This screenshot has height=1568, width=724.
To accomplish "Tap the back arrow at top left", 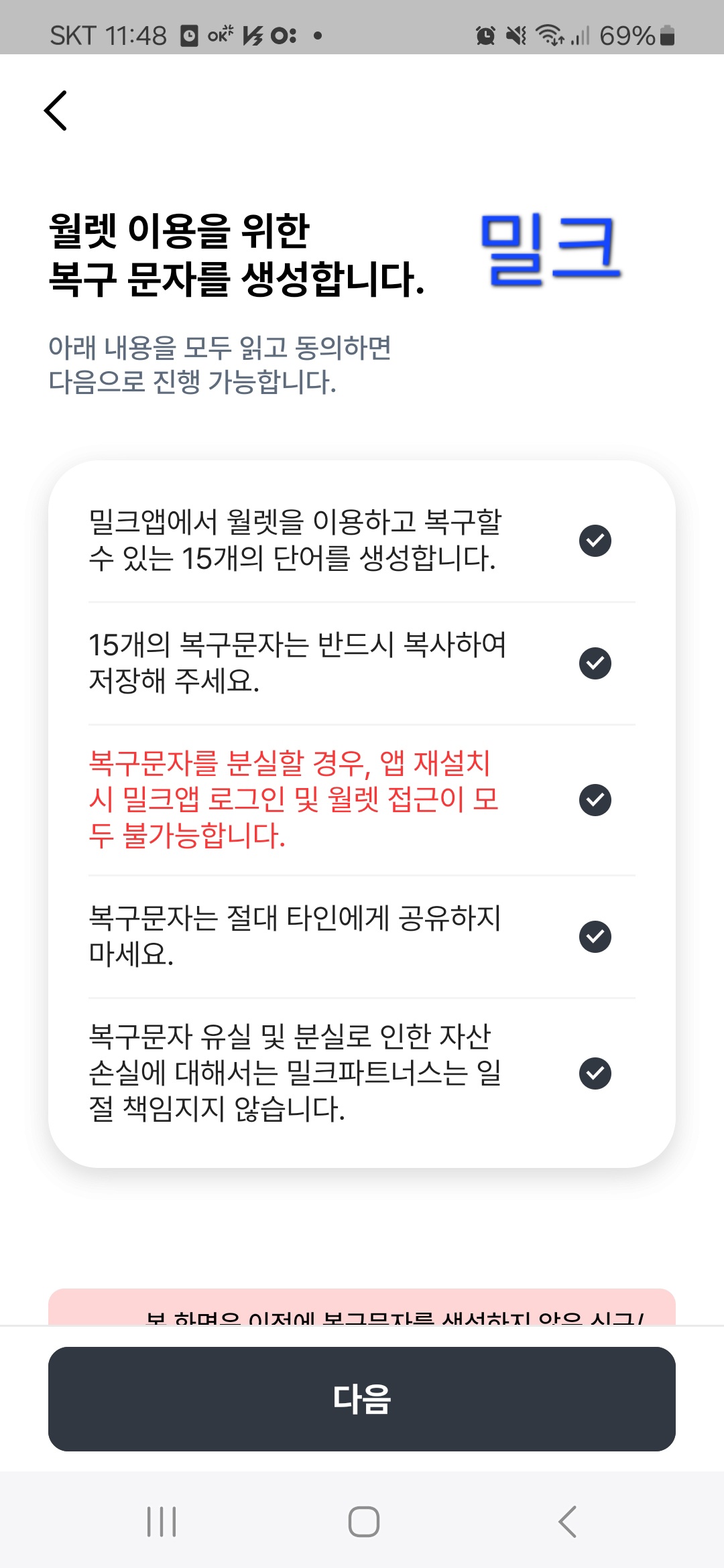I will (x=56, y=109).
